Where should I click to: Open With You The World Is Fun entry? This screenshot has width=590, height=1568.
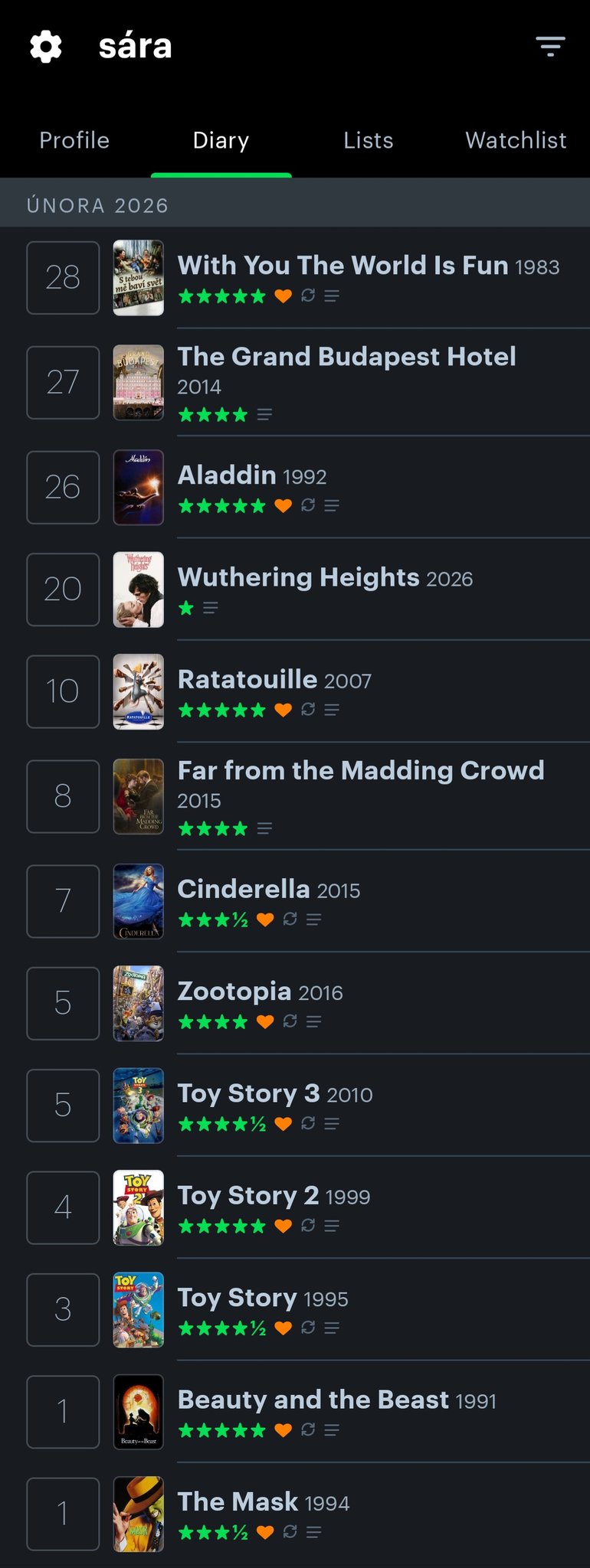(343, 266)
